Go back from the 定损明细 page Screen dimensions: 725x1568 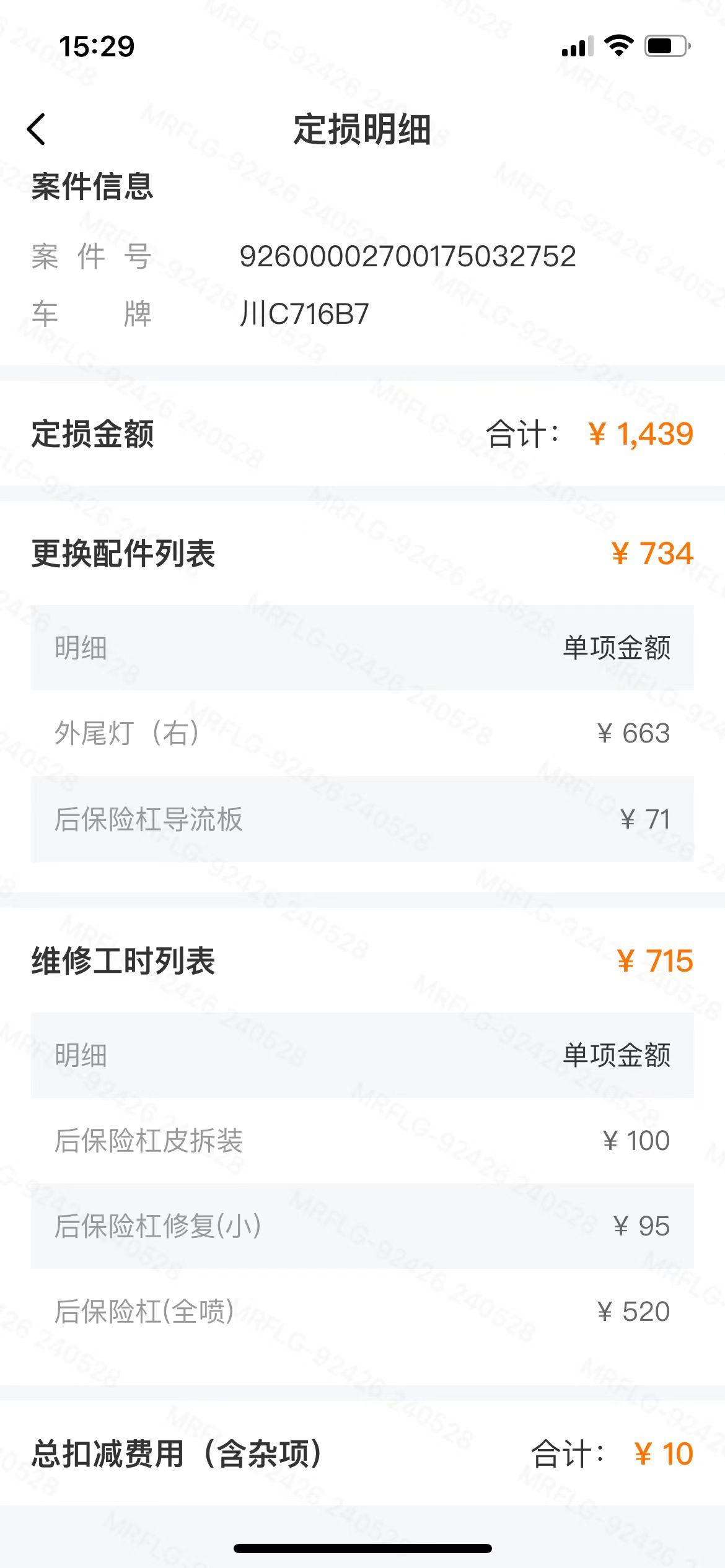click(x=37, y=129)
